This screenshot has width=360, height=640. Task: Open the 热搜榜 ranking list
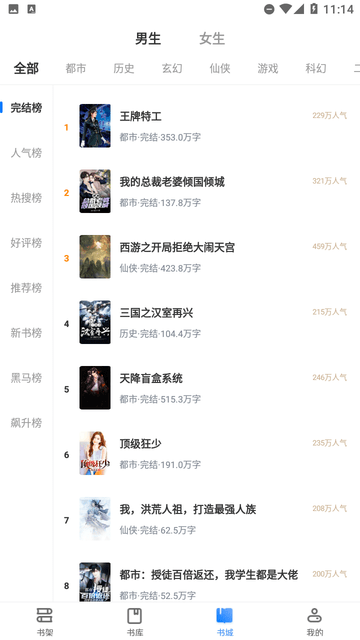(x=26, y=198)
